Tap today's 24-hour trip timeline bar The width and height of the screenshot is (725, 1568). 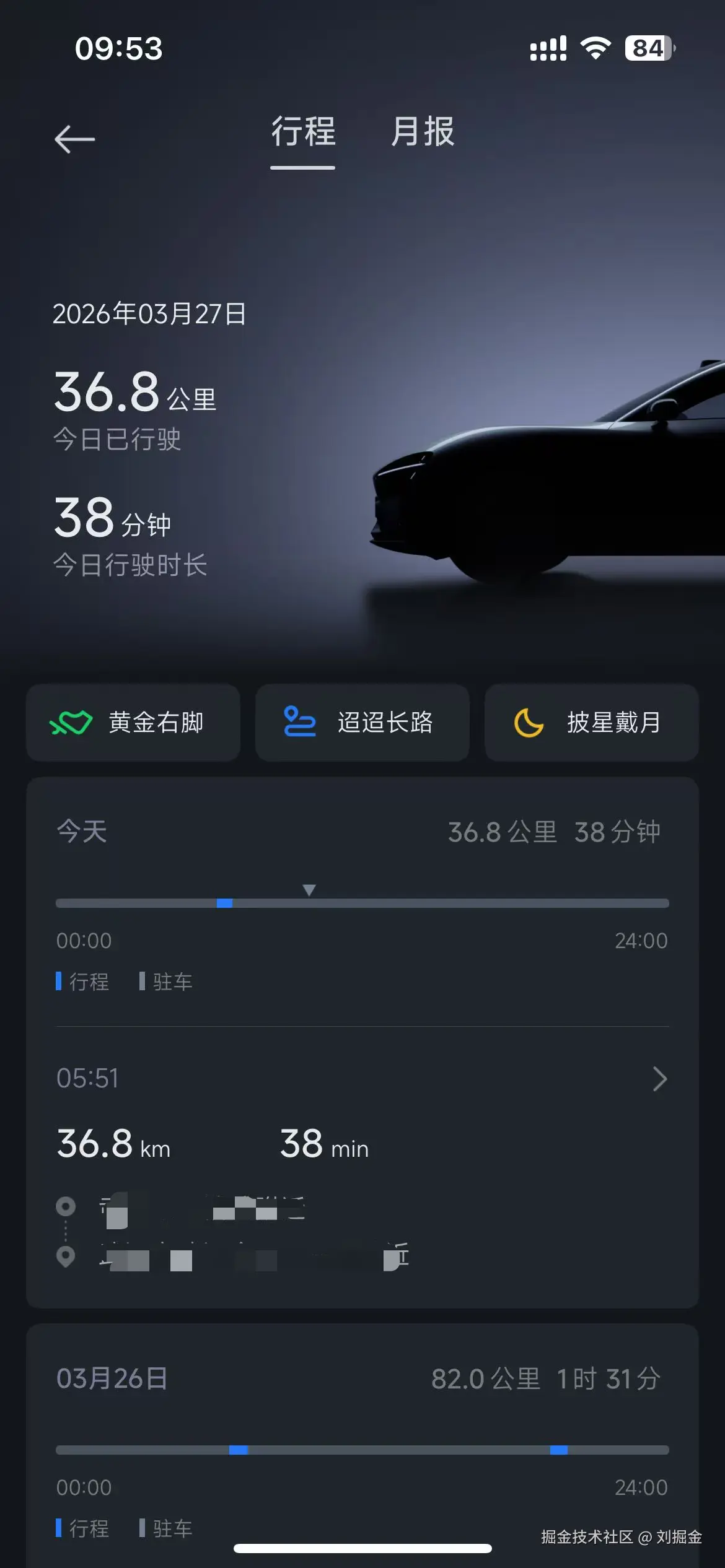[x=362, y=903]
